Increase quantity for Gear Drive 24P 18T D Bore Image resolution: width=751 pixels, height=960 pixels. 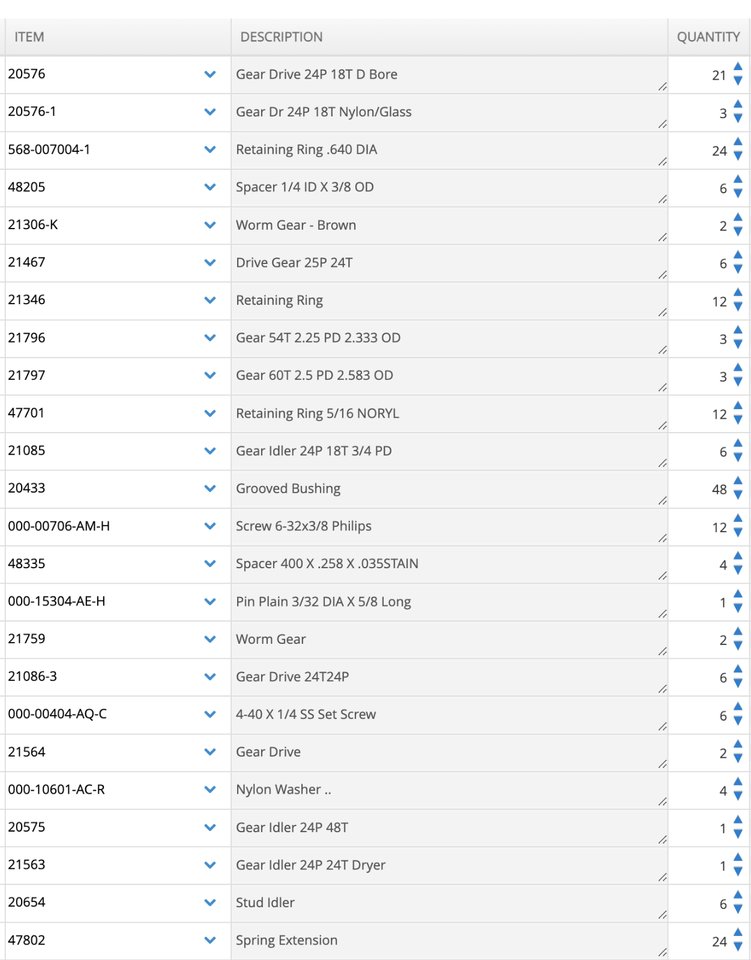[738, 69]
